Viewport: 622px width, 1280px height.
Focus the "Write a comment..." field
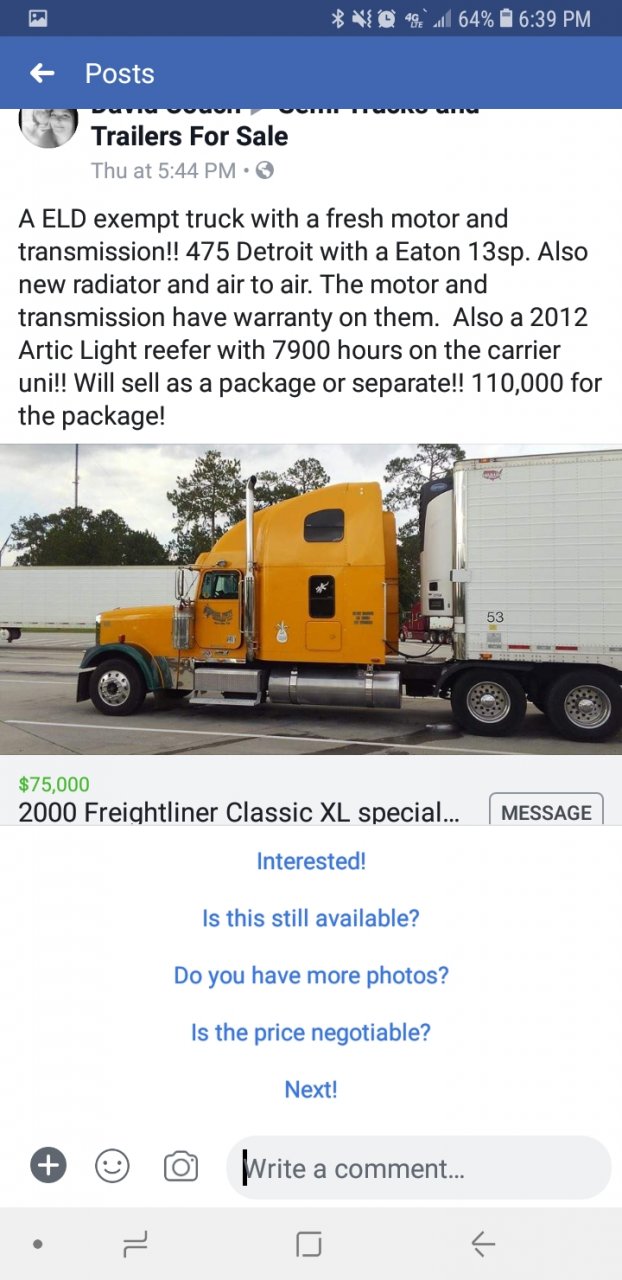click(x=420, y=1168)
